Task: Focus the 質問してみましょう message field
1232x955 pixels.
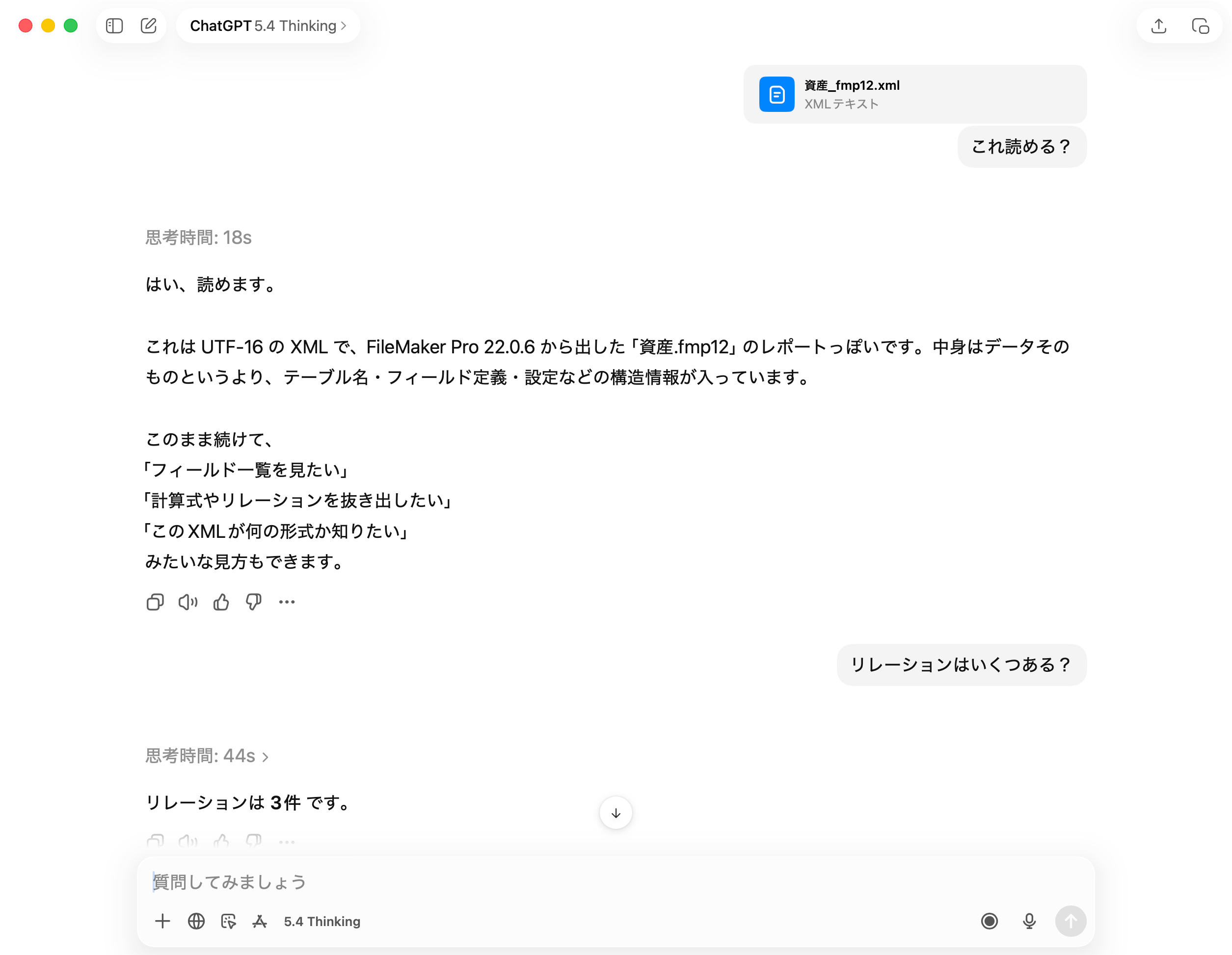Action: tap(564, 882)
